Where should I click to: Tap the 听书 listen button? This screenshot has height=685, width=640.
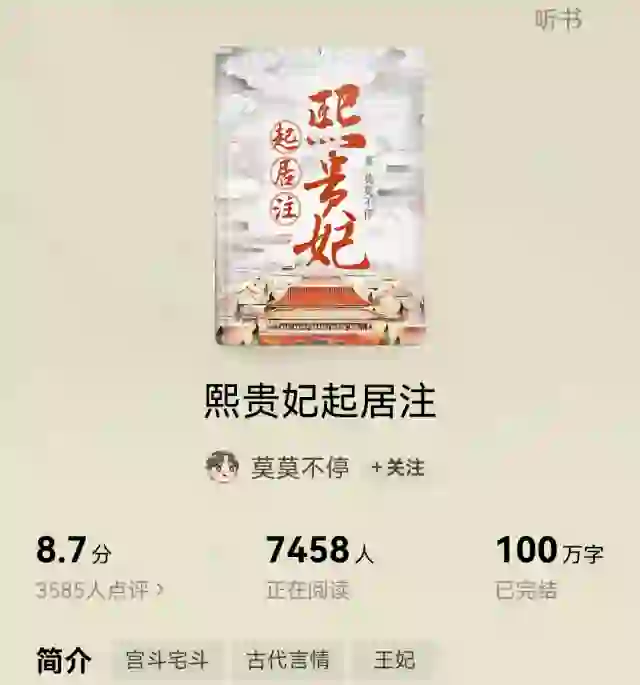point(558,20)
